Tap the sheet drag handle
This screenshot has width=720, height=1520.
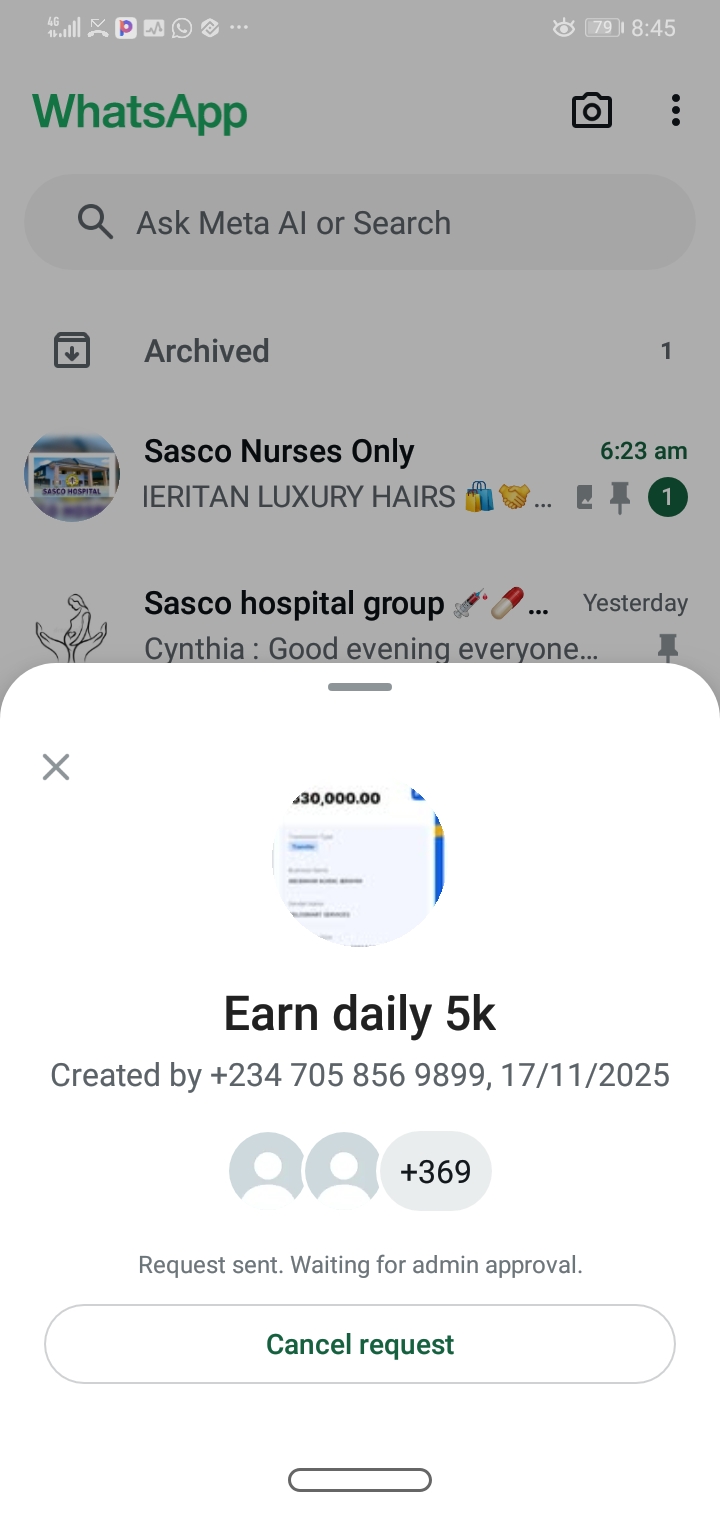tap(360, 687)
